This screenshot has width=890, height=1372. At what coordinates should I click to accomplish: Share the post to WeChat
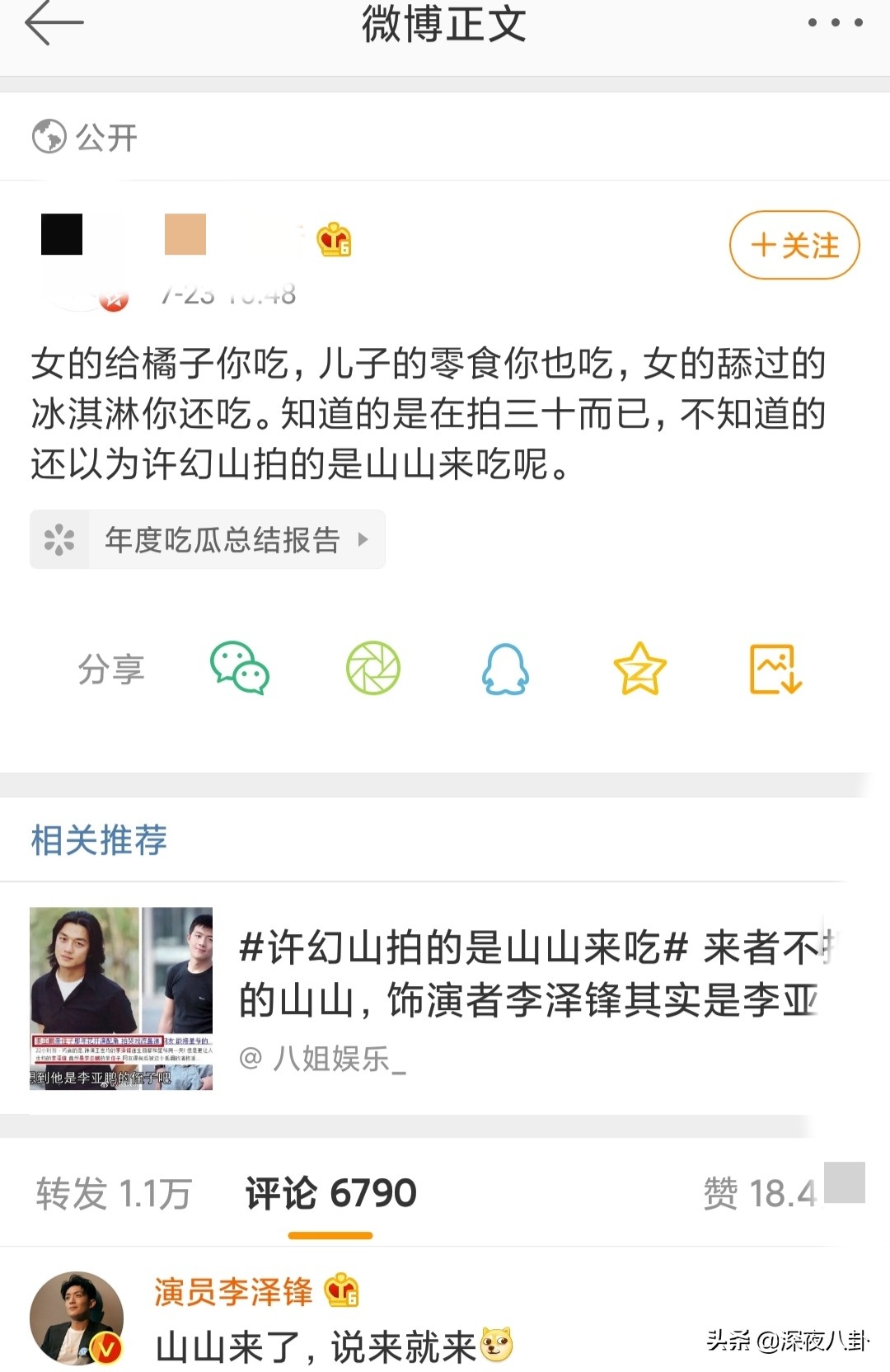pos(239,668)
